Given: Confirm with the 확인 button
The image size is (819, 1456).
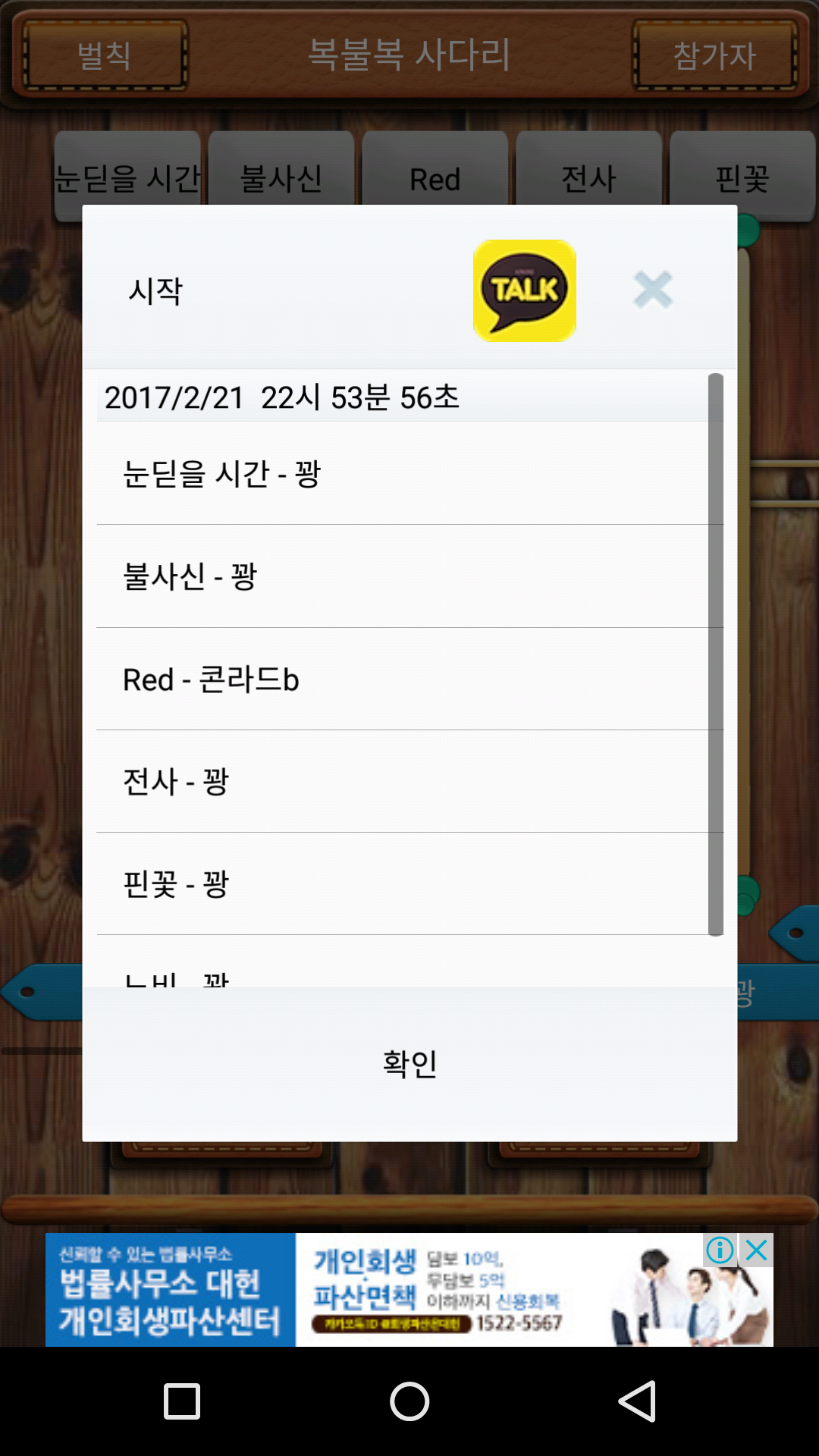Looking at the screenshot, I should pyautogui.click(x=409, y=1064).
